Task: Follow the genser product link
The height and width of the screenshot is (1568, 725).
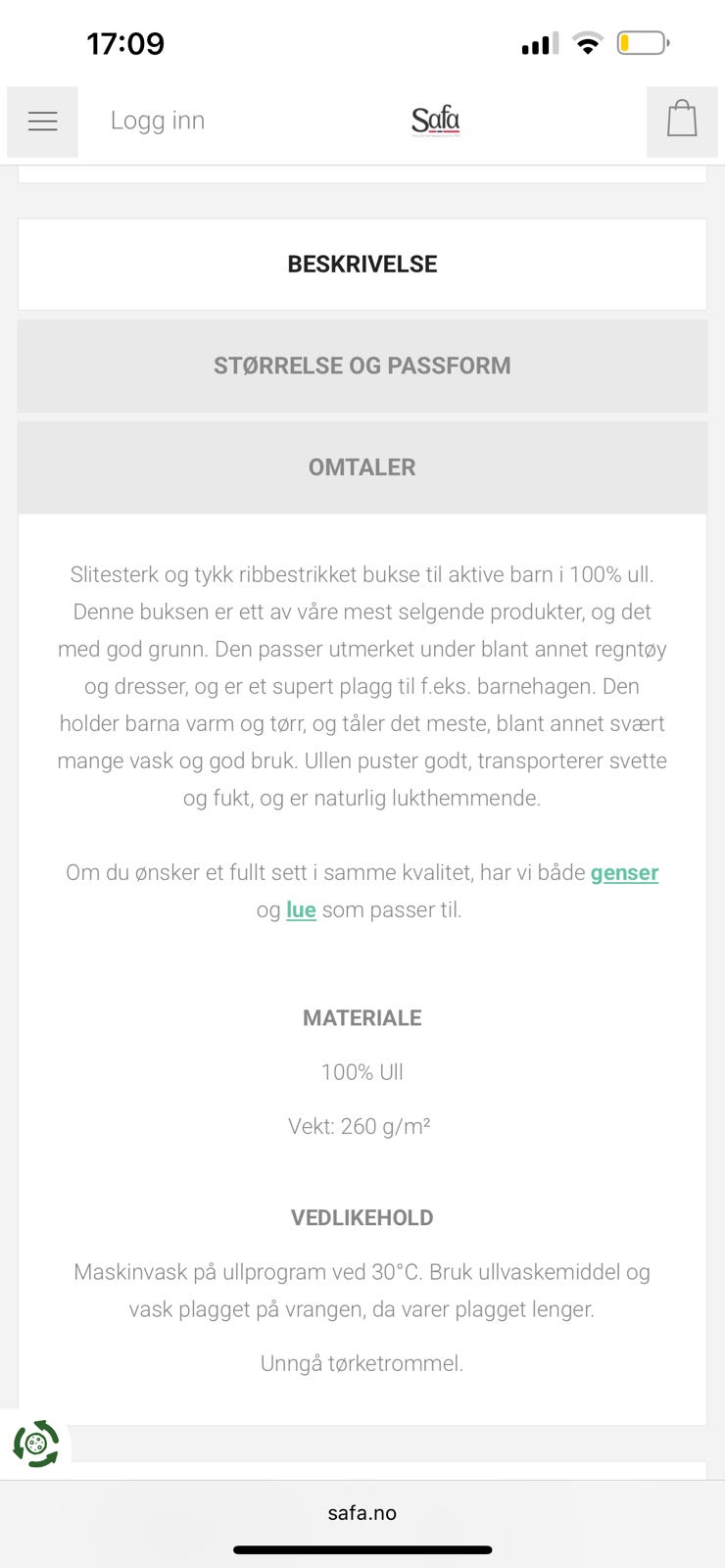Action: click(623, 872)
